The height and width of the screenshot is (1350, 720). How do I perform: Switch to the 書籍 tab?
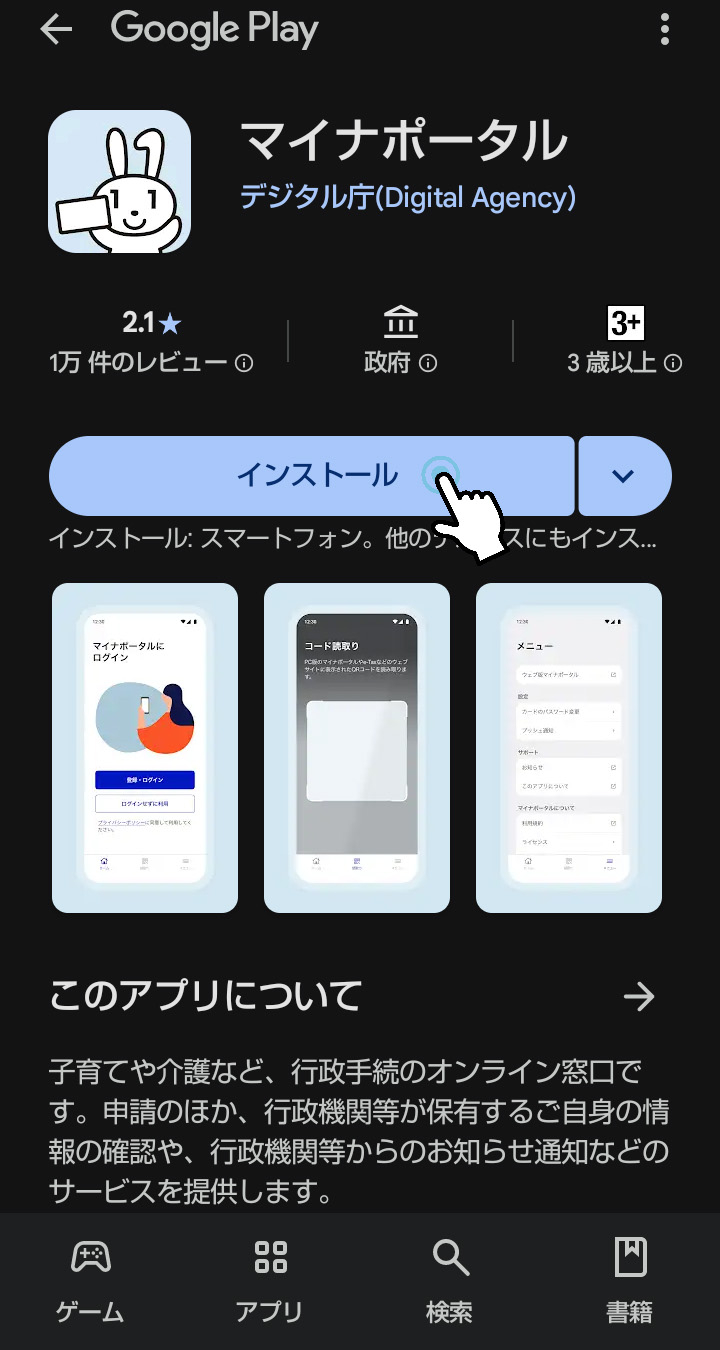point(630,1280)
